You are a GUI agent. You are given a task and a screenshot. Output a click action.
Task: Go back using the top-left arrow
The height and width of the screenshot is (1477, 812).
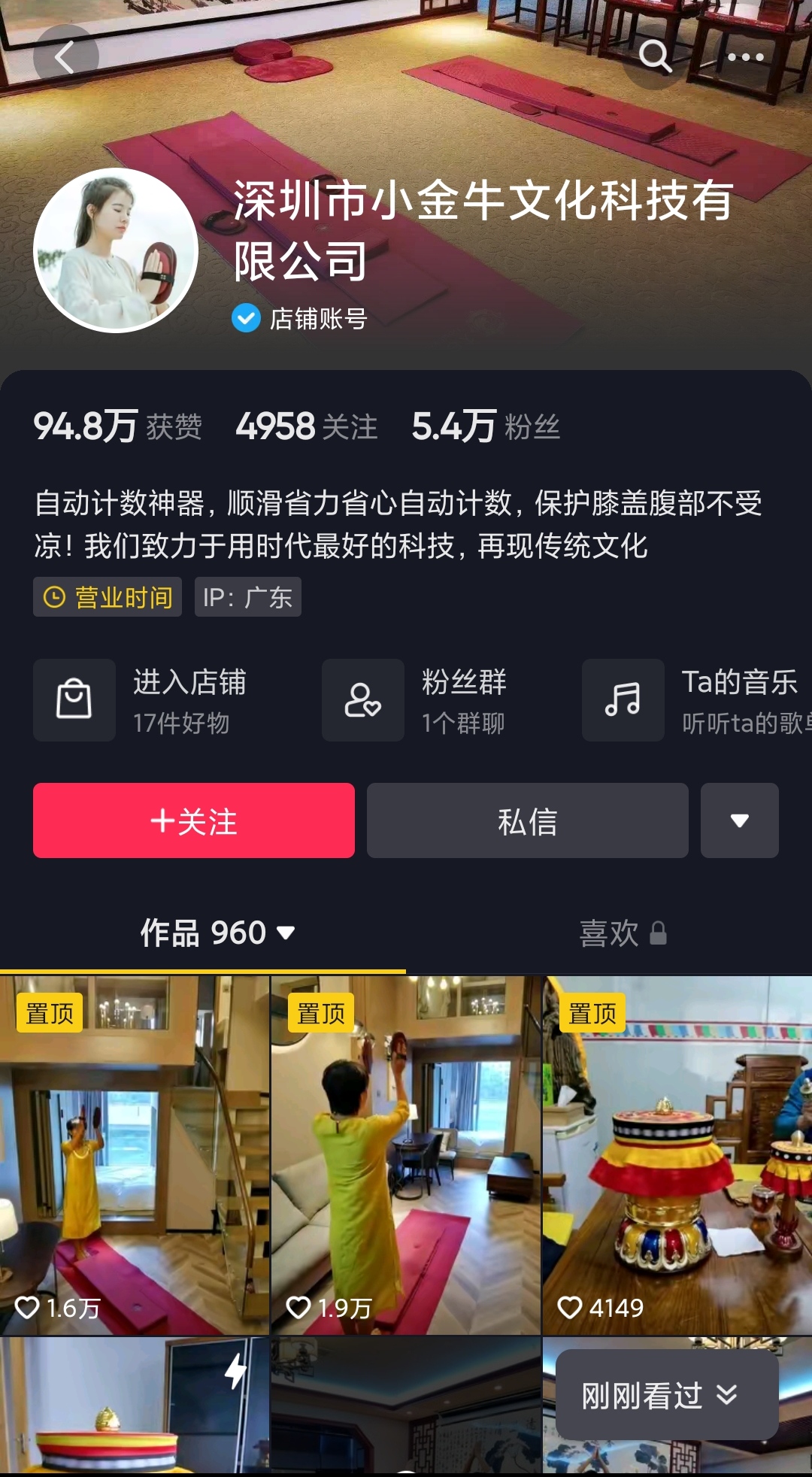[65, 57]
